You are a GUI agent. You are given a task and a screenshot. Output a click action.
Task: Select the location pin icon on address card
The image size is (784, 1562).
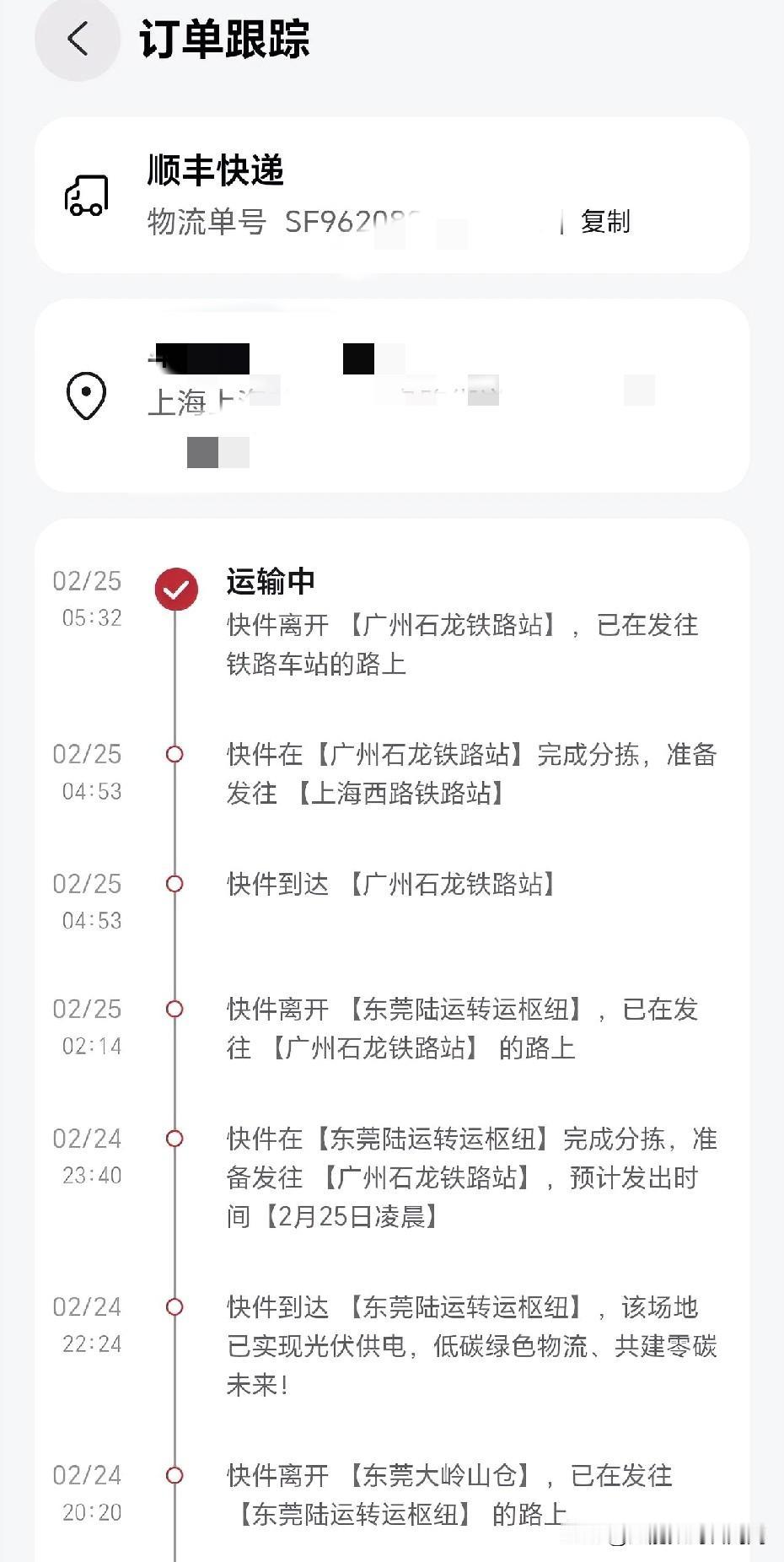pyautogui.click(x=84, y=395)
